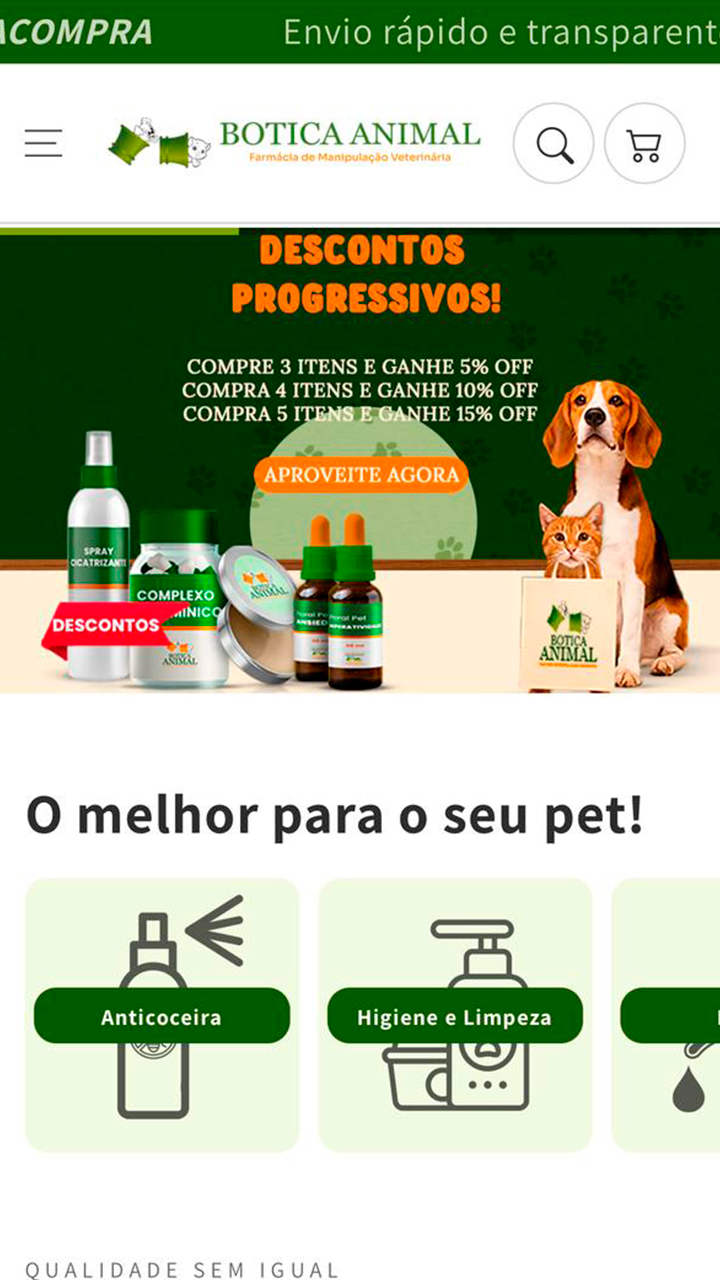
Task: Open the shopping cart
Action: tap(645, 144)
